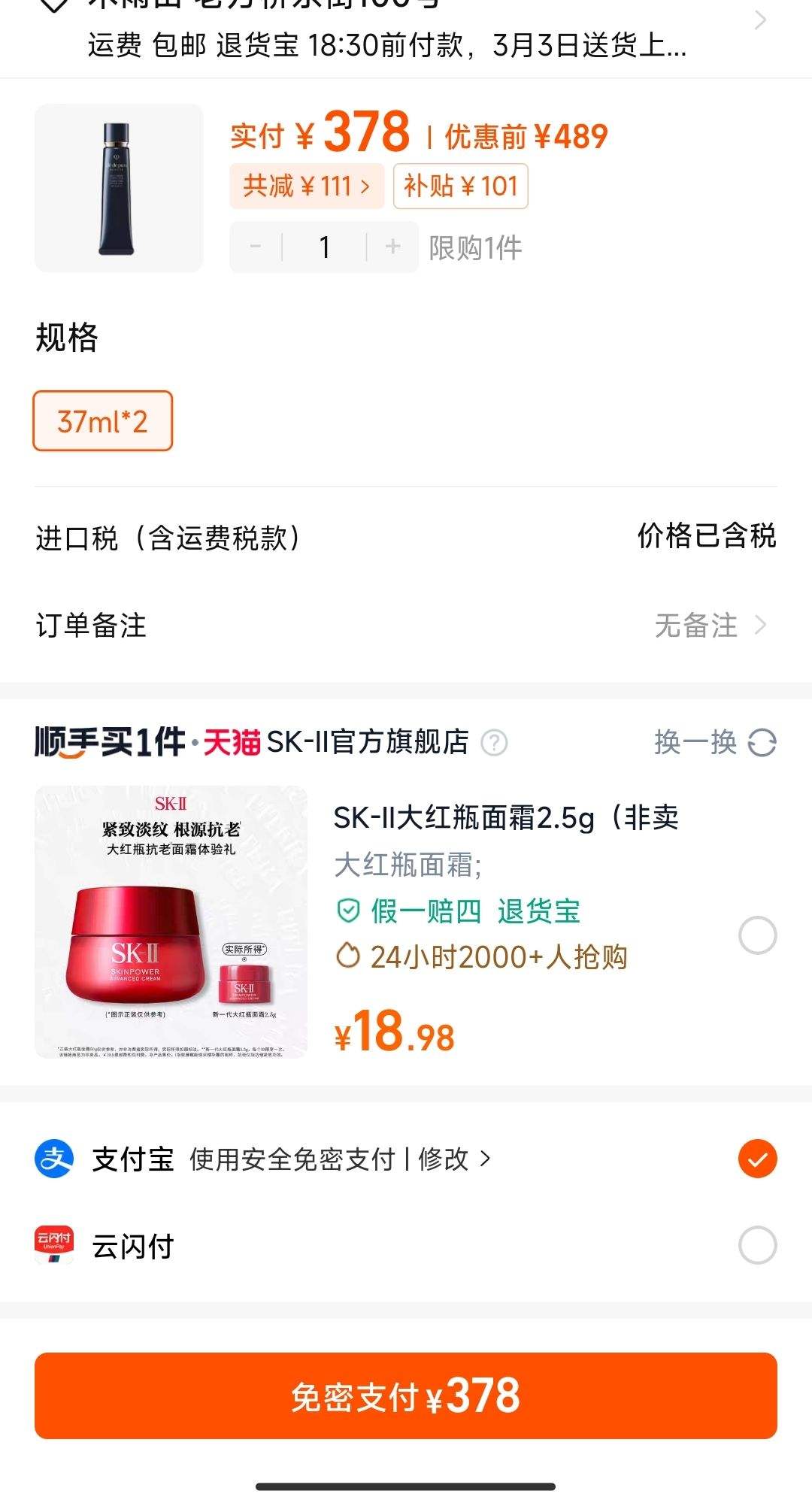Tap the help icon beside SK-II官方旗舰店
812x1503 pixels.
[494, 743]
